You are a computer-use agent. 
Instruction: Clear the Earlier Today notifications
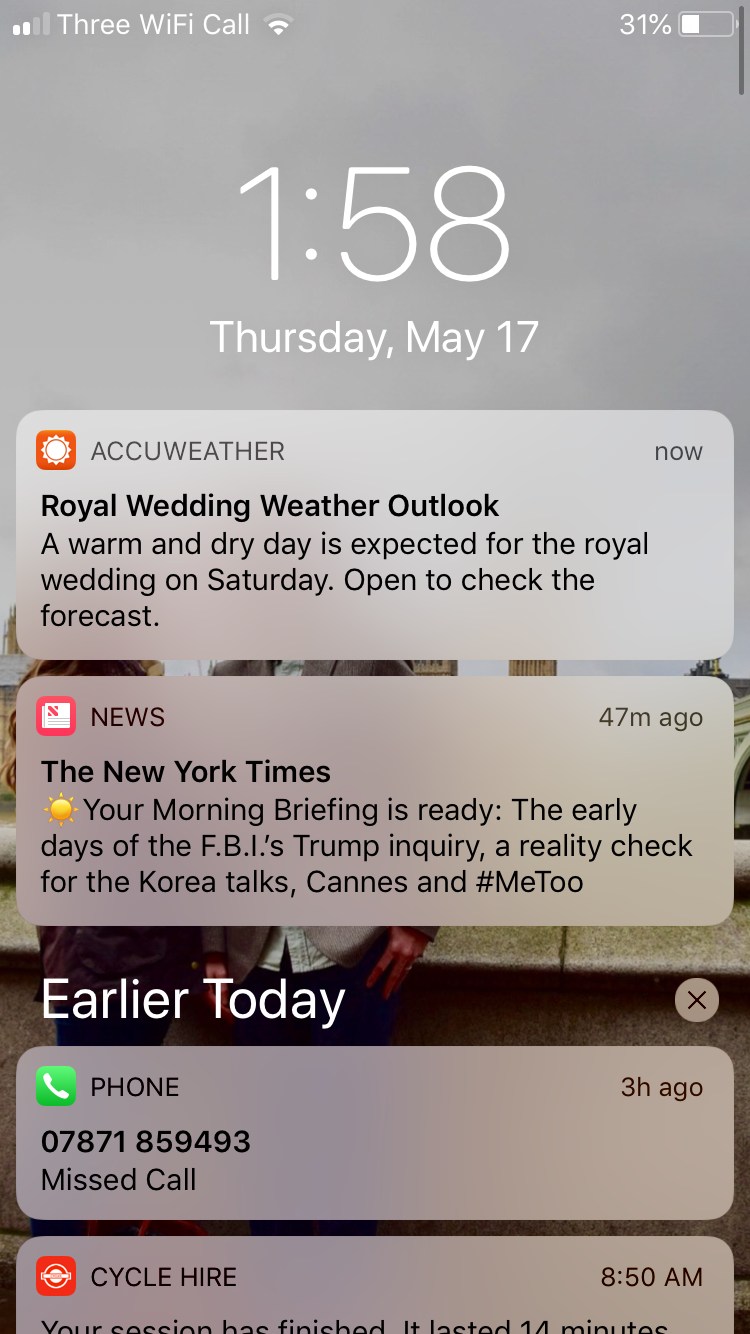pos(697,1000)
